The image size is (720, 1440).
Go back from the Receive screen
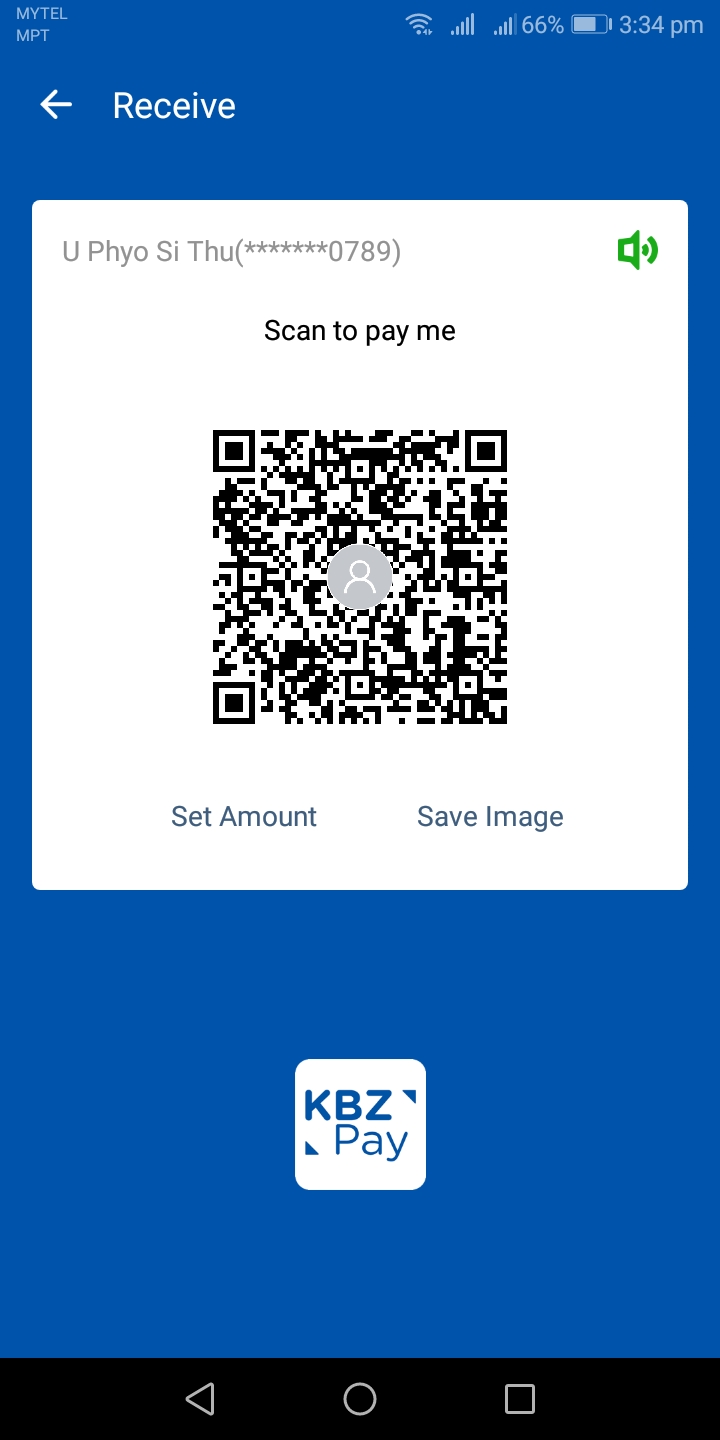point(56,105)
